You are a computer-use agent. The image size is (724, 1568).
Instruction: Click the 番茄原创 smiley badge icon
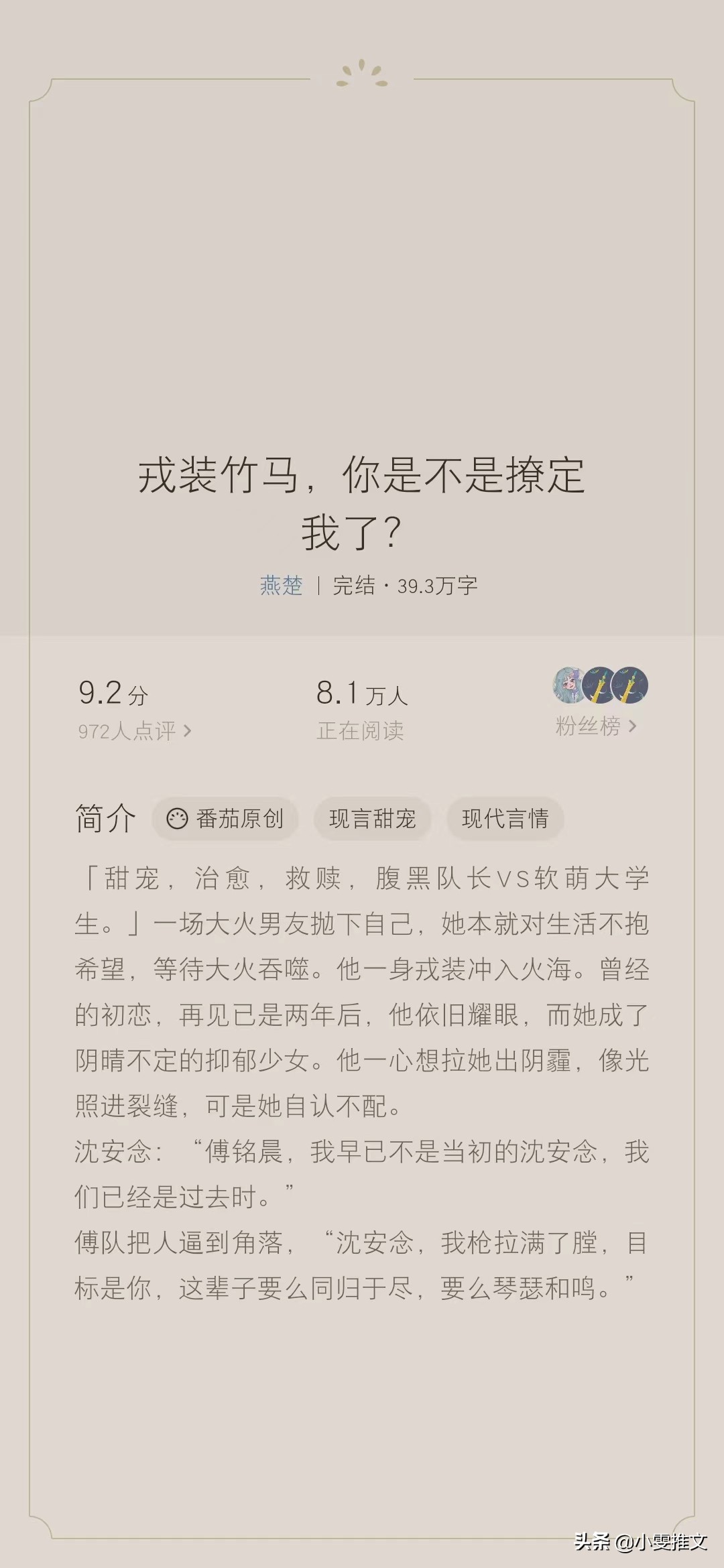178,819
